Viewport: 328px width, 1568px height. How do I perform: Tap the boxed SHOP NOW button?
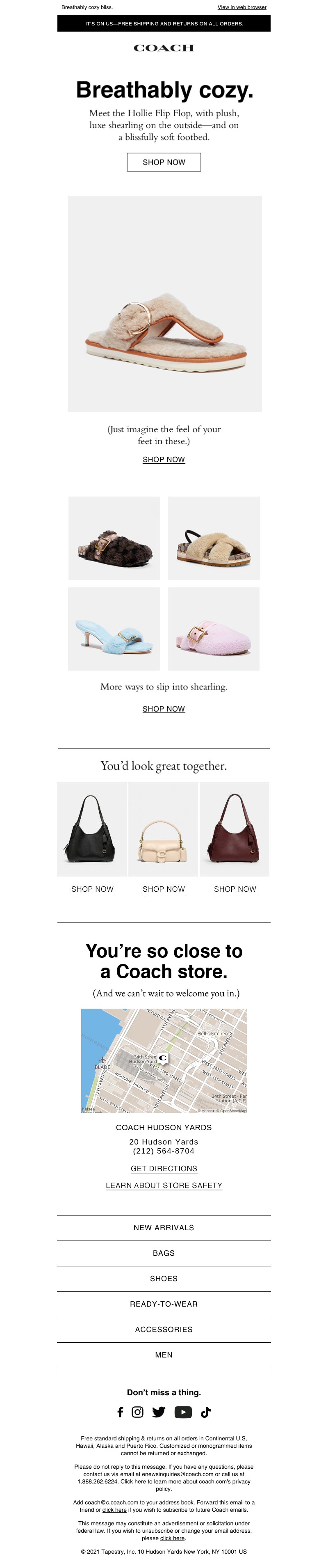pos(164,162)
